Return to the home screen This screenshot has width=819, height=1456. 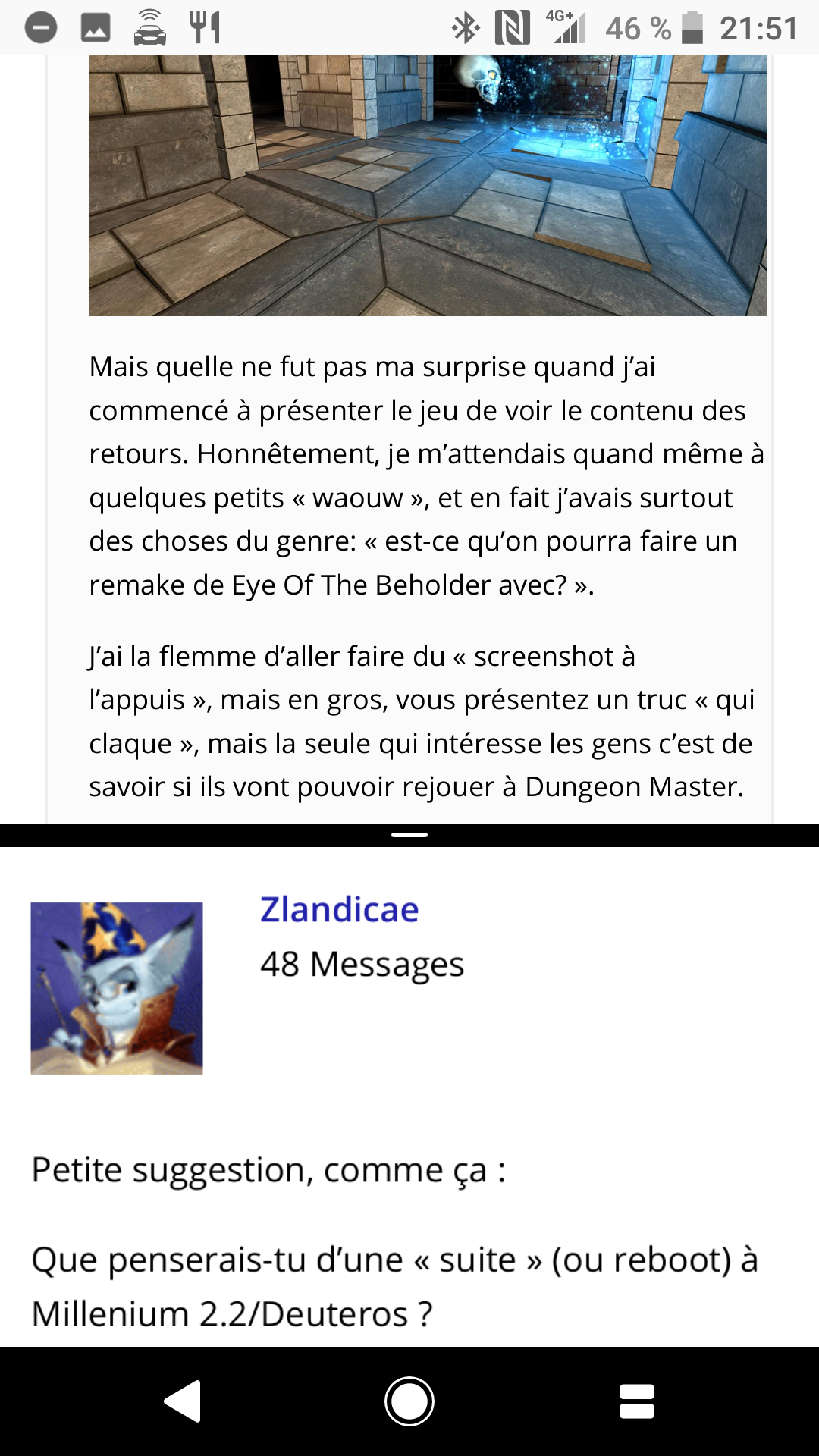(409, 1401)
